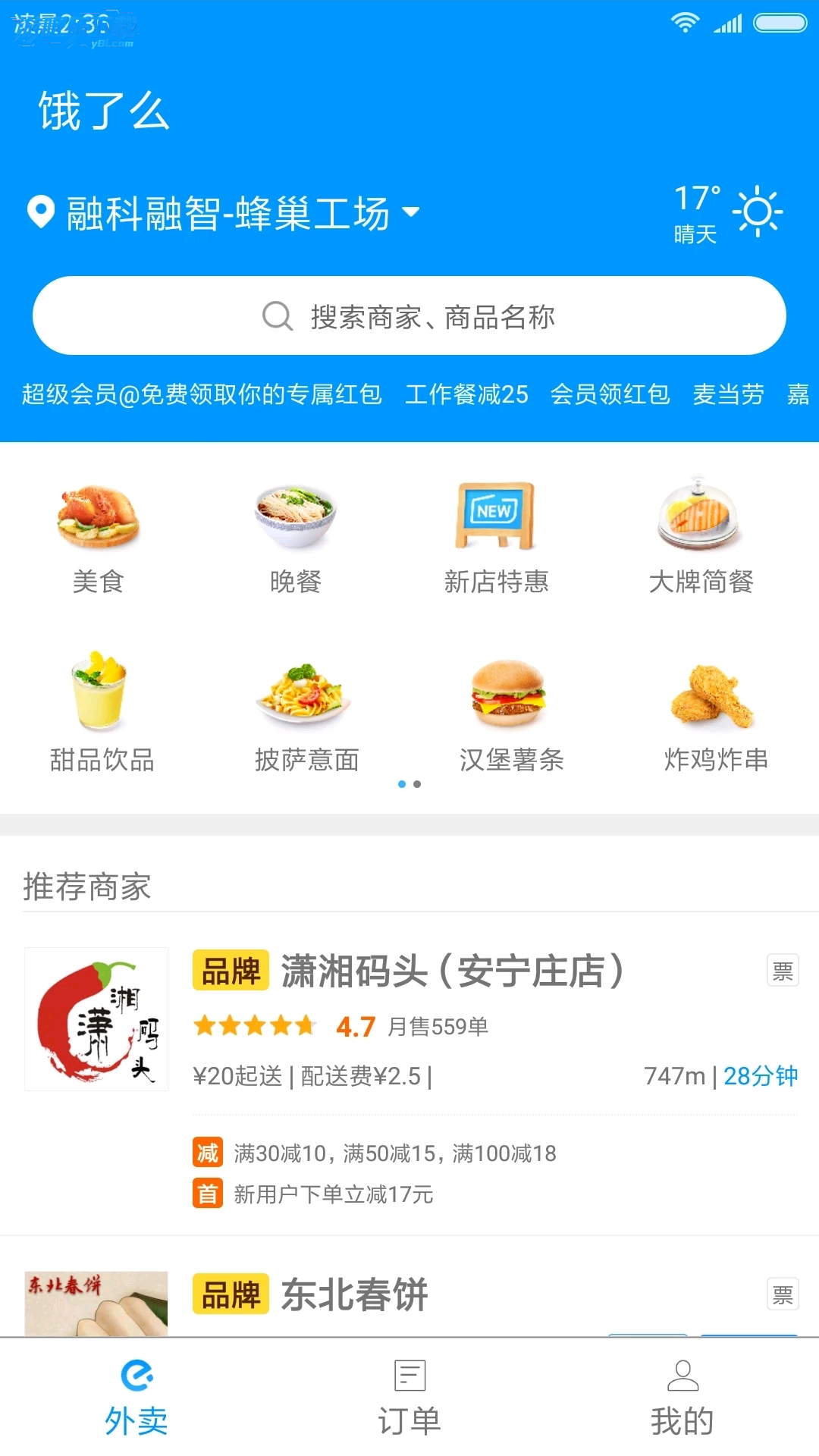Open the 会员领红包 shortcut

coord(610,394)
